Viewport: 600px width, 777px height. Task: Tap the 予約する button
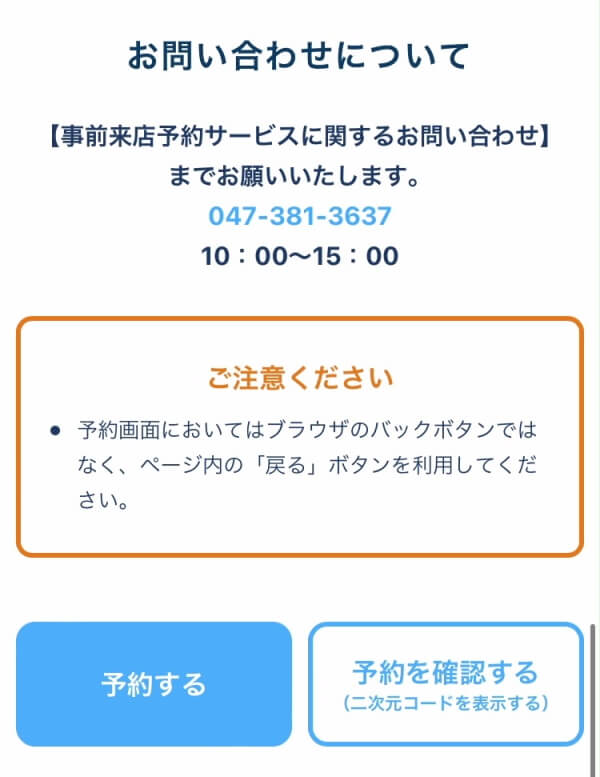coord(154,684)
